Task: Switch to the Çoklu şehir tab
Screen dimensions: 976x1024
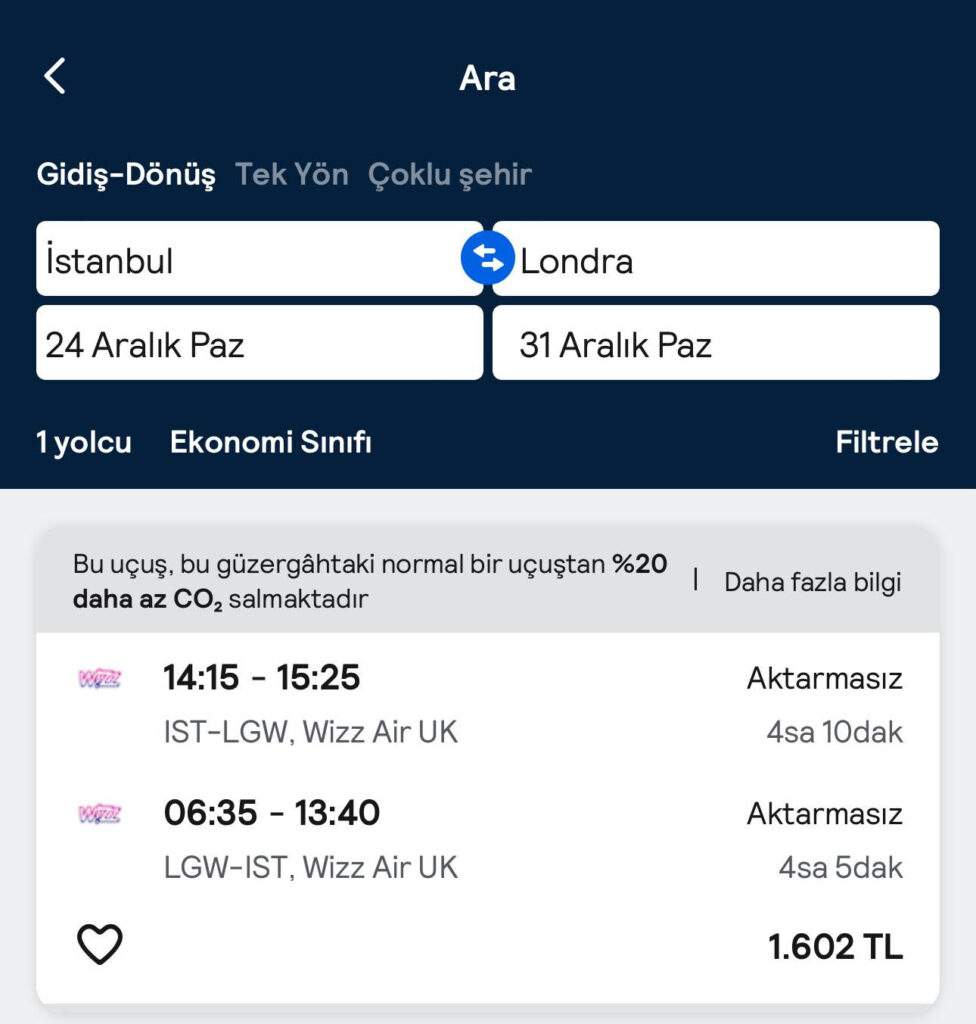Action: [450, 175]
